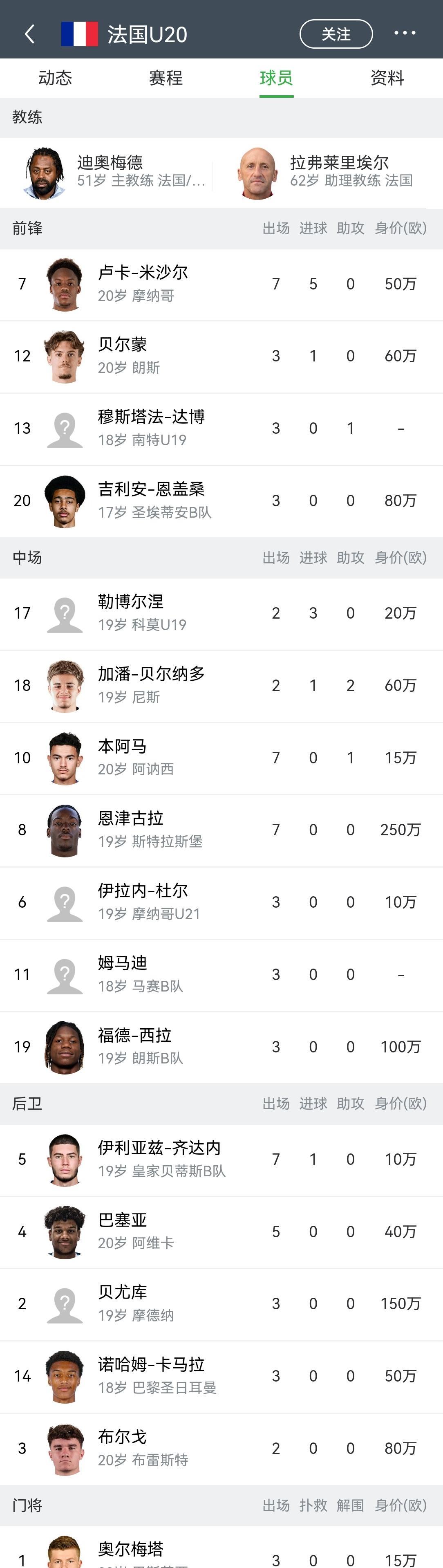
Task: Switch to the 动态 tab
Action: [x=56, y=78]
